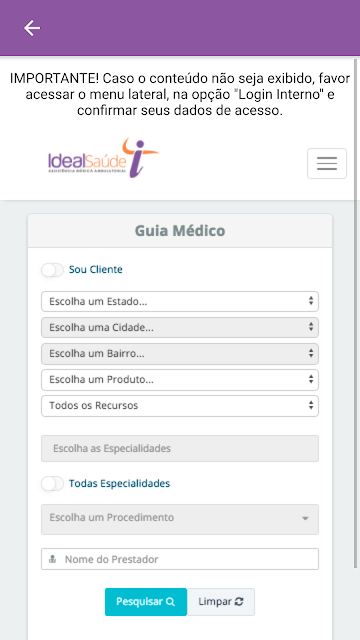Open the Escolha um Bairro dropdown

pyautogui.click(x=180, y=353)
